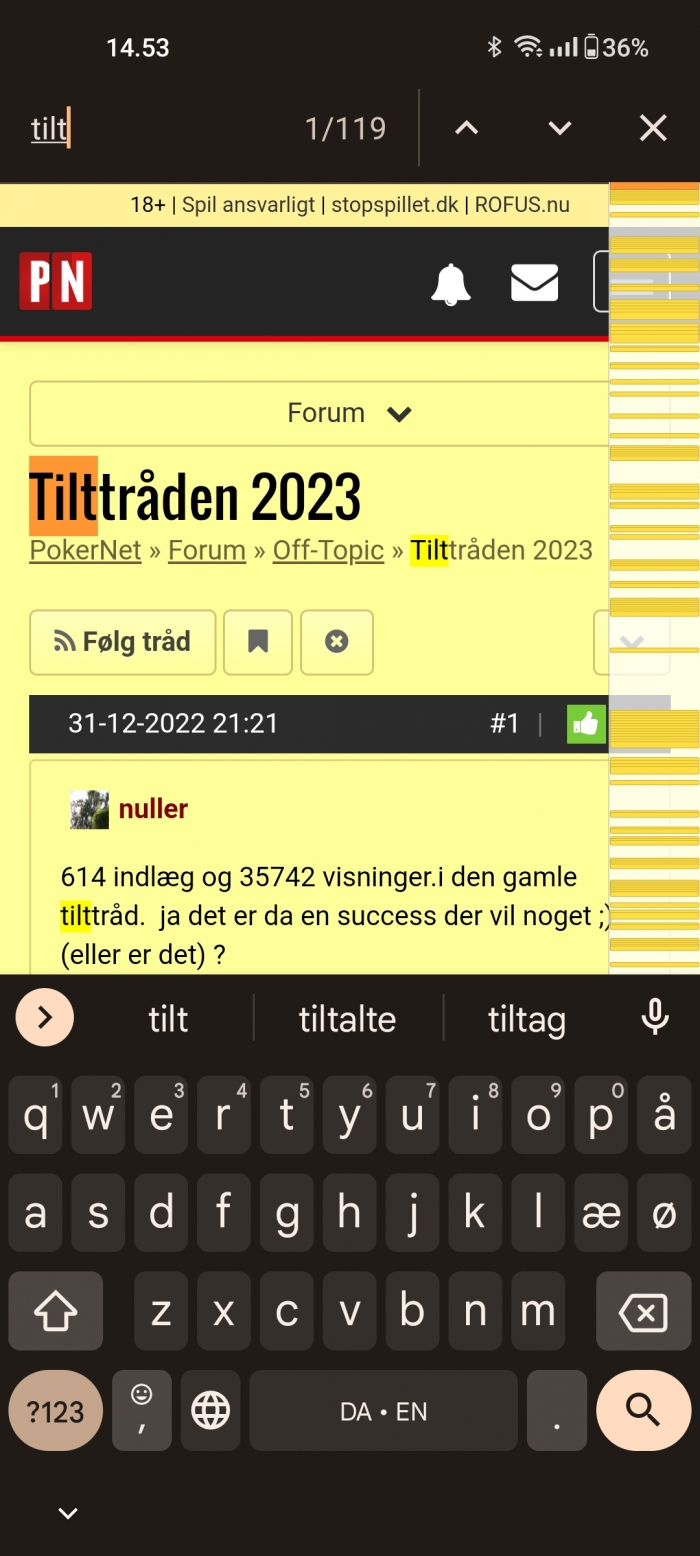Choose the tiltag keyboard suggestion
Viewport: 700px width, 1556px height.
pos(526,1019)
